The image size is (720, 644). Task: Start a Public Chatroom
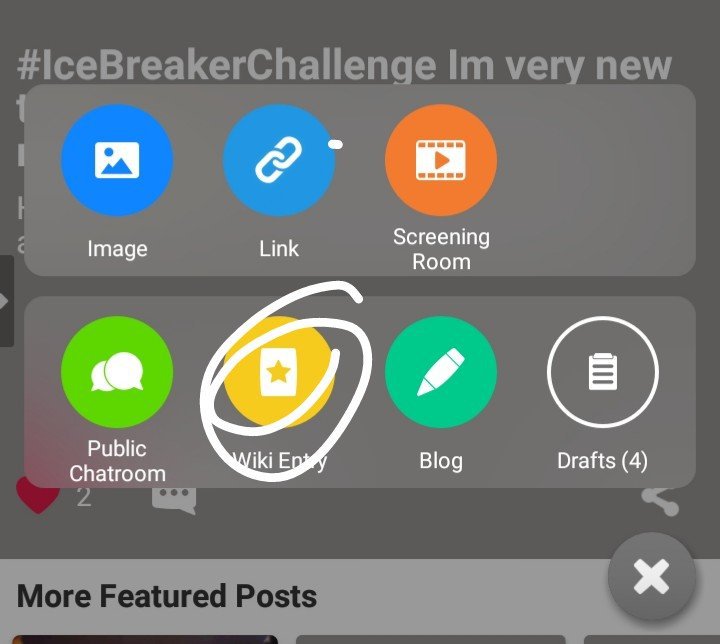(117, 372)
